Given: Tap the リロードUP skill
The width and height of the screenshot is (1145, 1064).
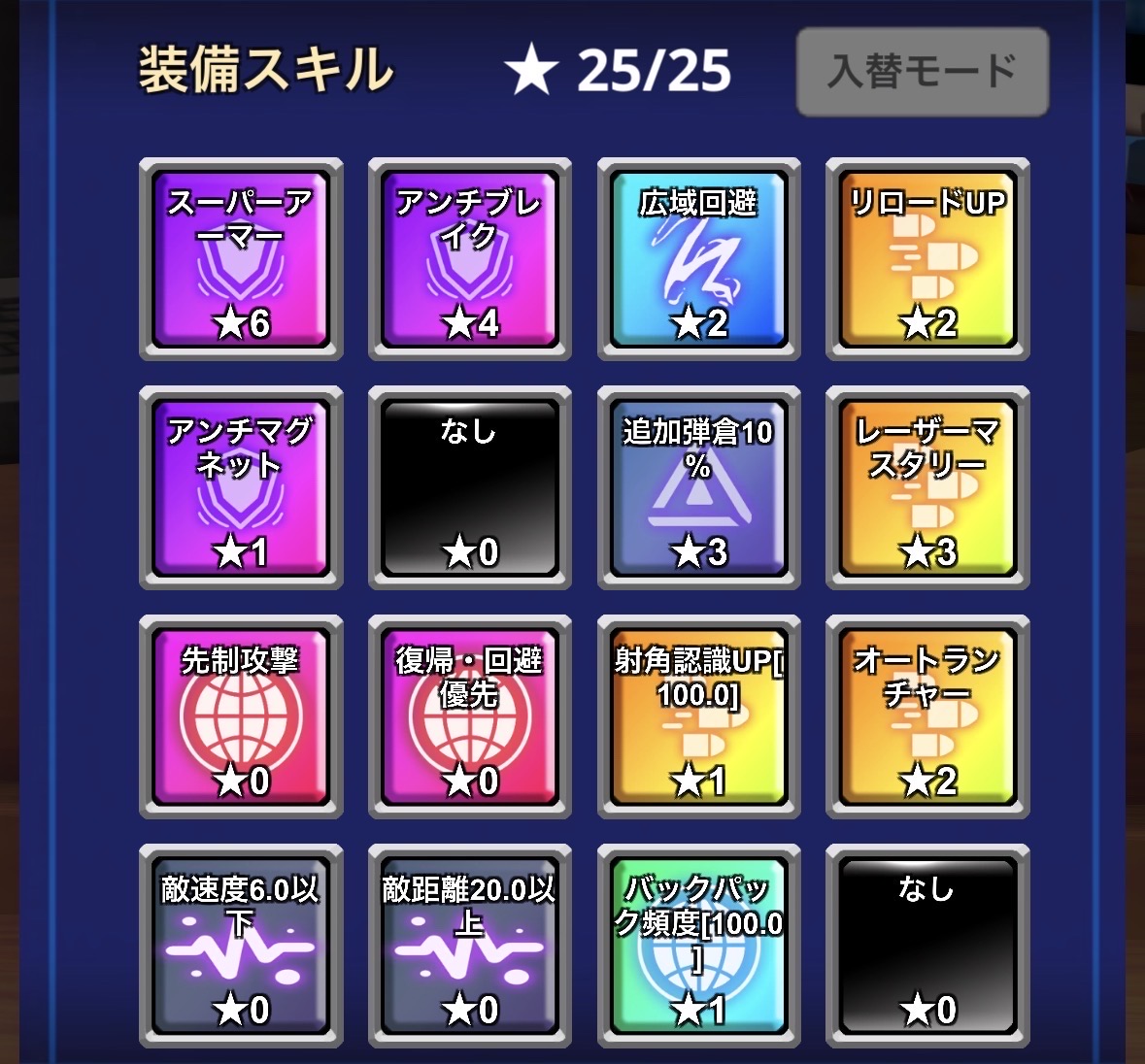Looking at the screenshot, I should tap(927, 260).
